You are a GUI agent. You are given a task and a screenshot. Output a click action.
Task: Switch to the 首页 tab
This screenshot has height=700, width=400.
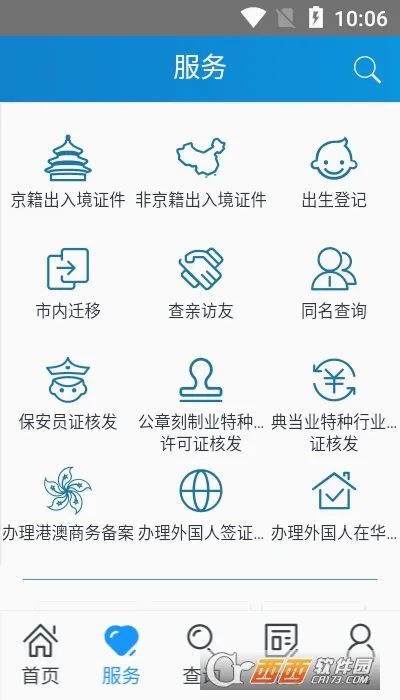40,655
